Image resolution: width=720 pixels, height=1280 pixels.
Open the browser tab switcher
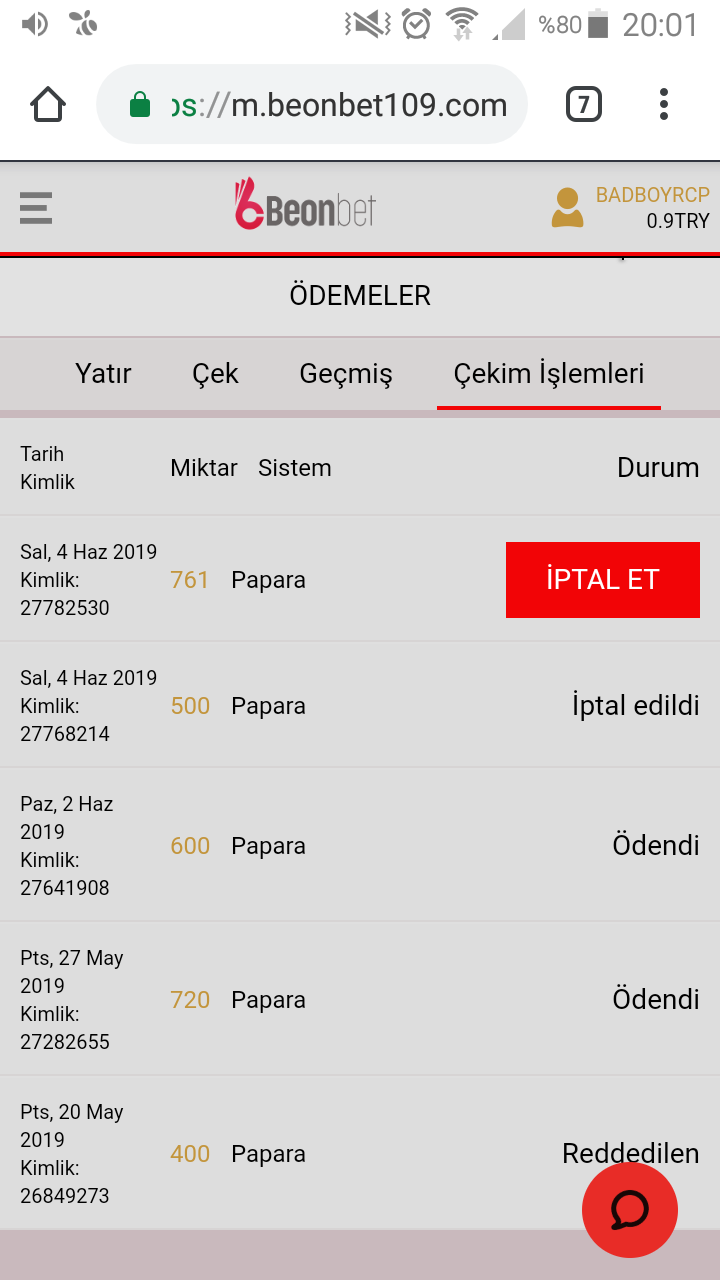pyautogui.click(x=584, y=104)
